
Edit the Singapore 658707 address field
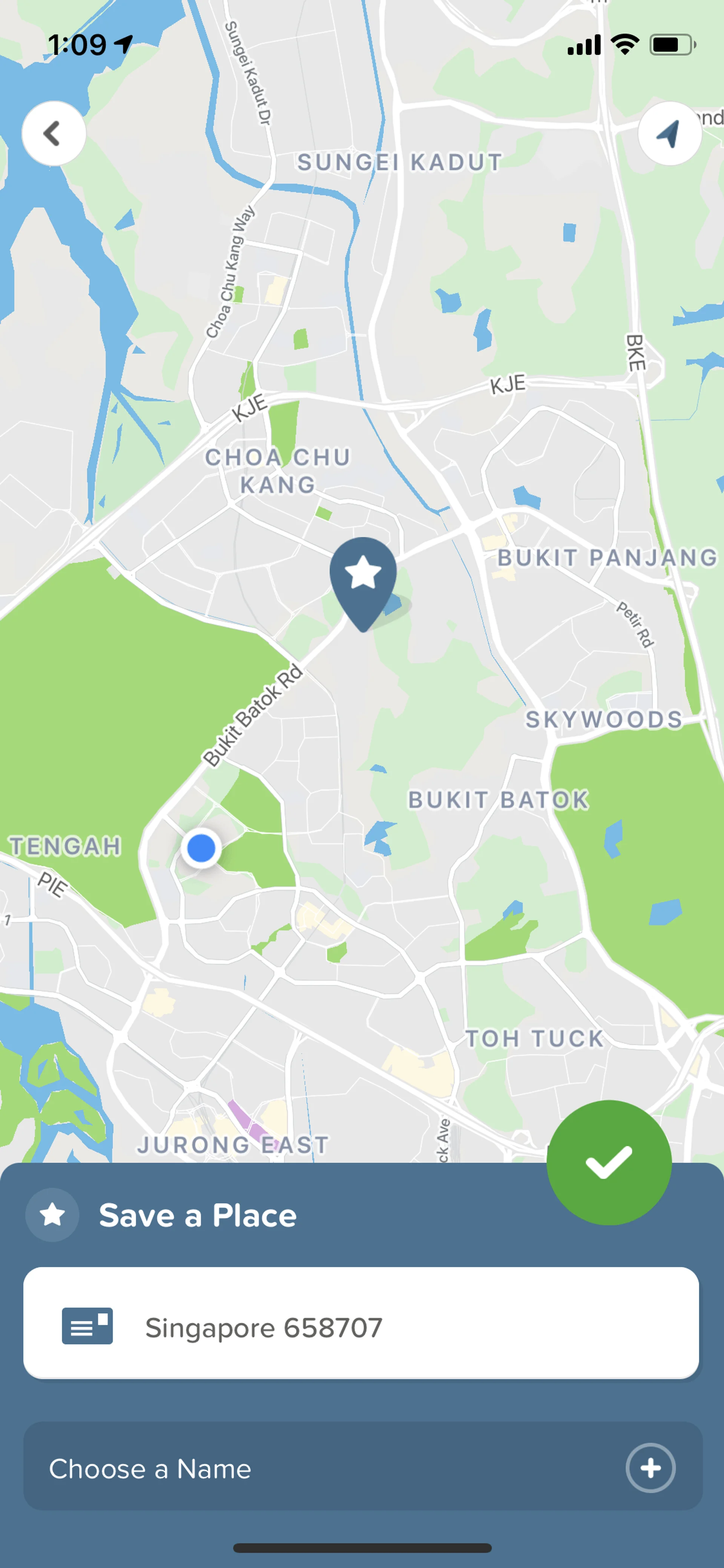361,1327
